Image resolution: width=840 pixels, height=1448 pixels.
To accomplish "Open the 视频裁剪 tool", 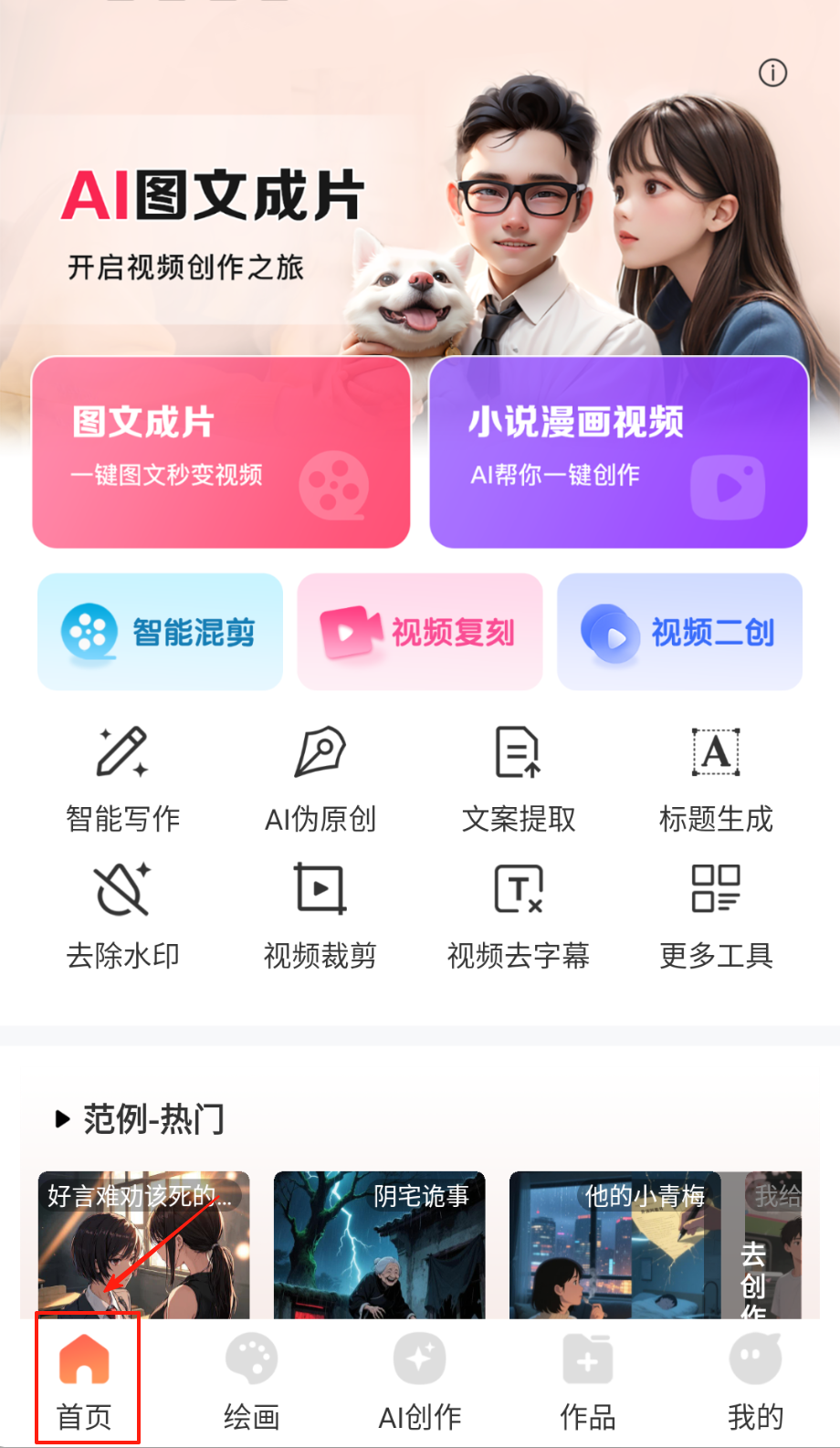I will [320, 915].
